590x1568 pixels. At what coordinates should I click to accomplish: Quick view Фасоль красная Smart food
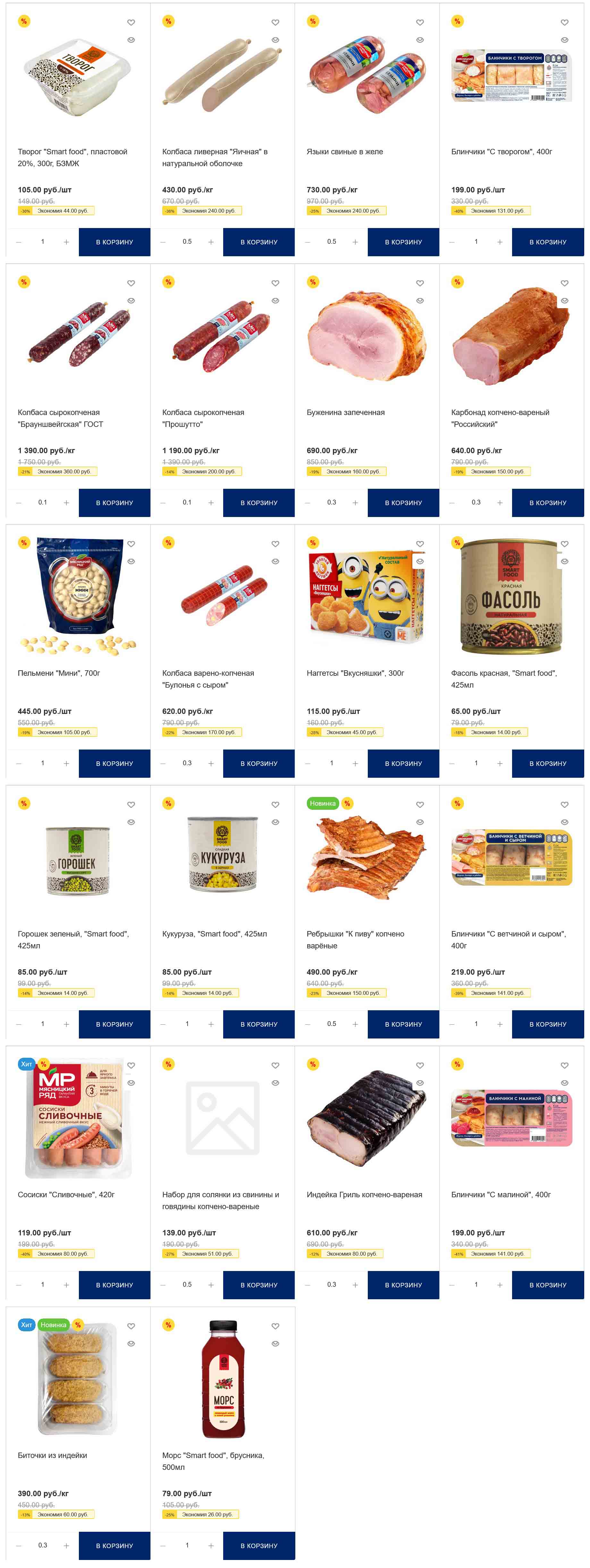point(564,561)
